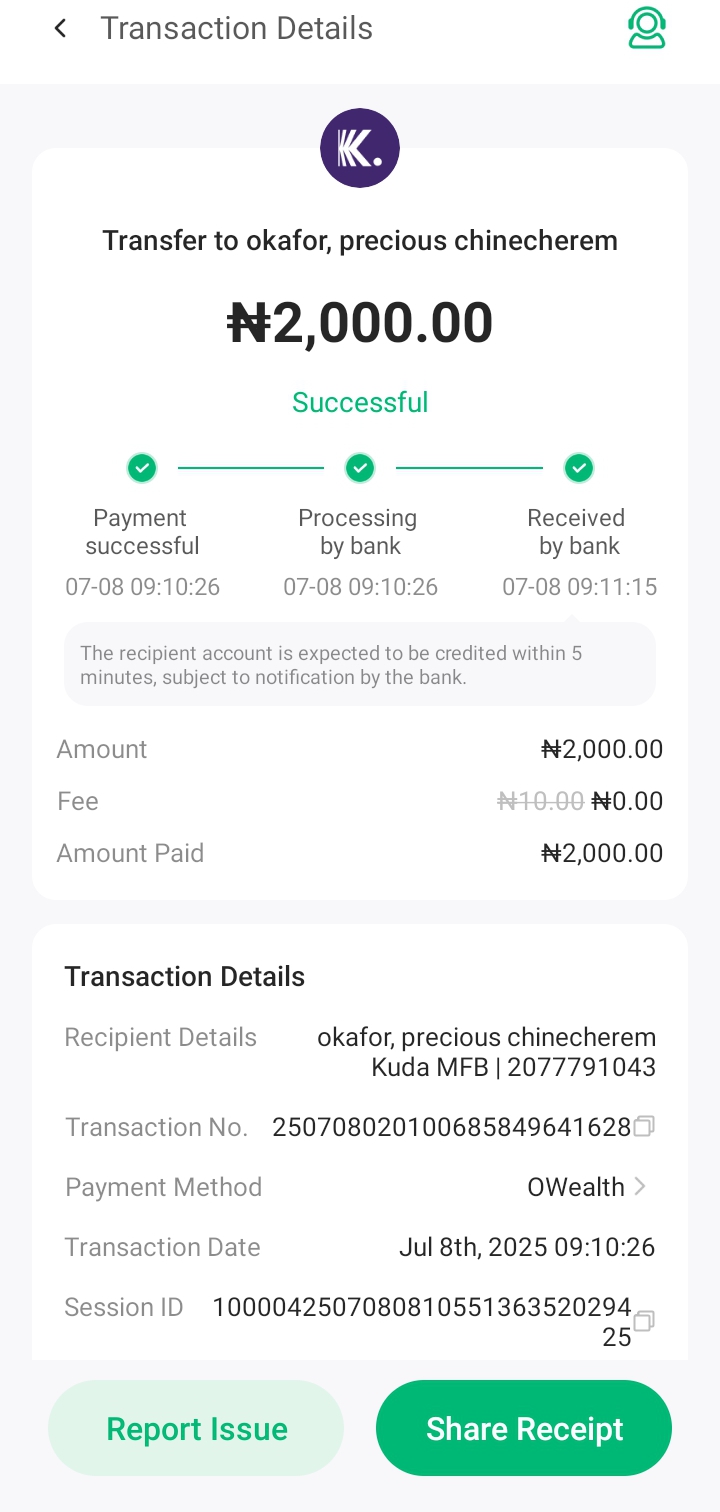The height and width of the screenshot is (1512, 720).
Task: Share the transaction receipt
Action: click(524, 1429)
